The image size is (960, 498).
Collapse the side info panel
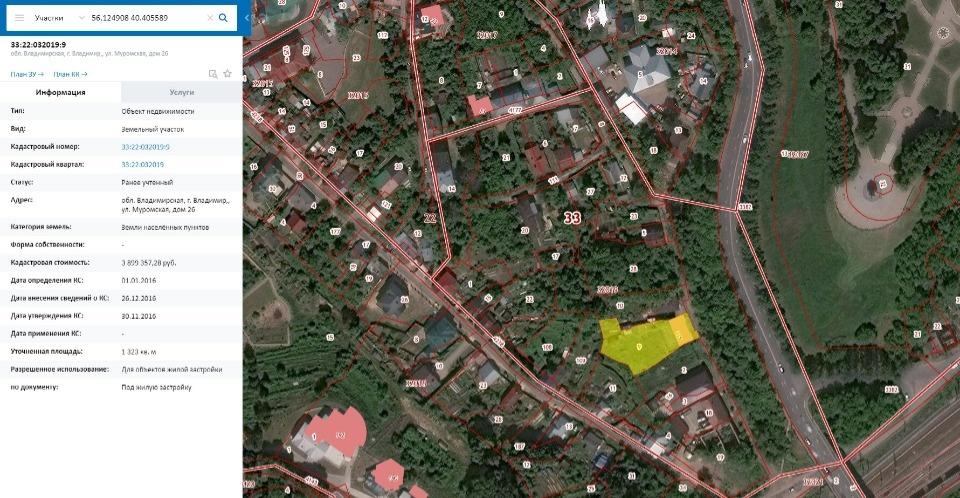pos(247,18)
